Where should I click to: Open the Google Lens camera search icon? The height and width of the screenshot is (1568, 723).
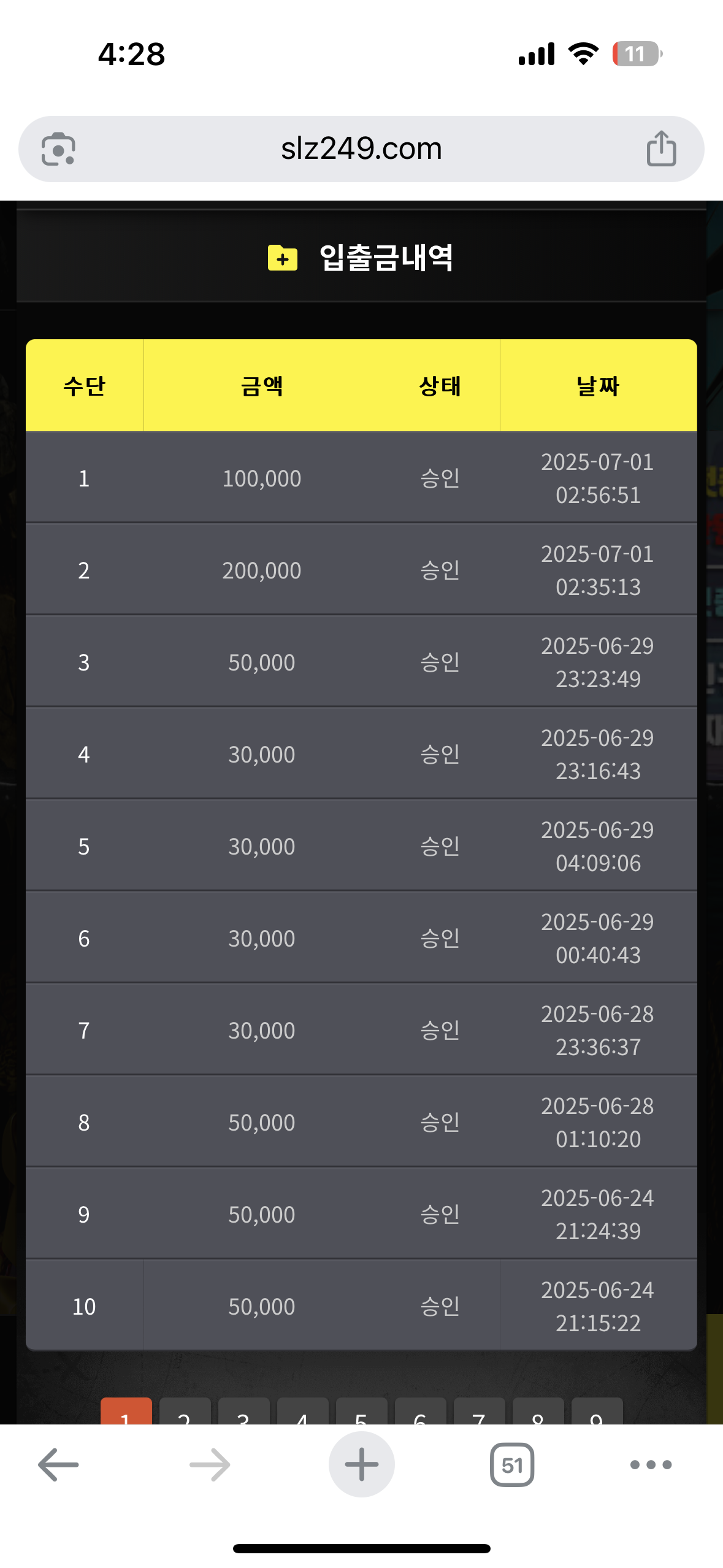58,149
